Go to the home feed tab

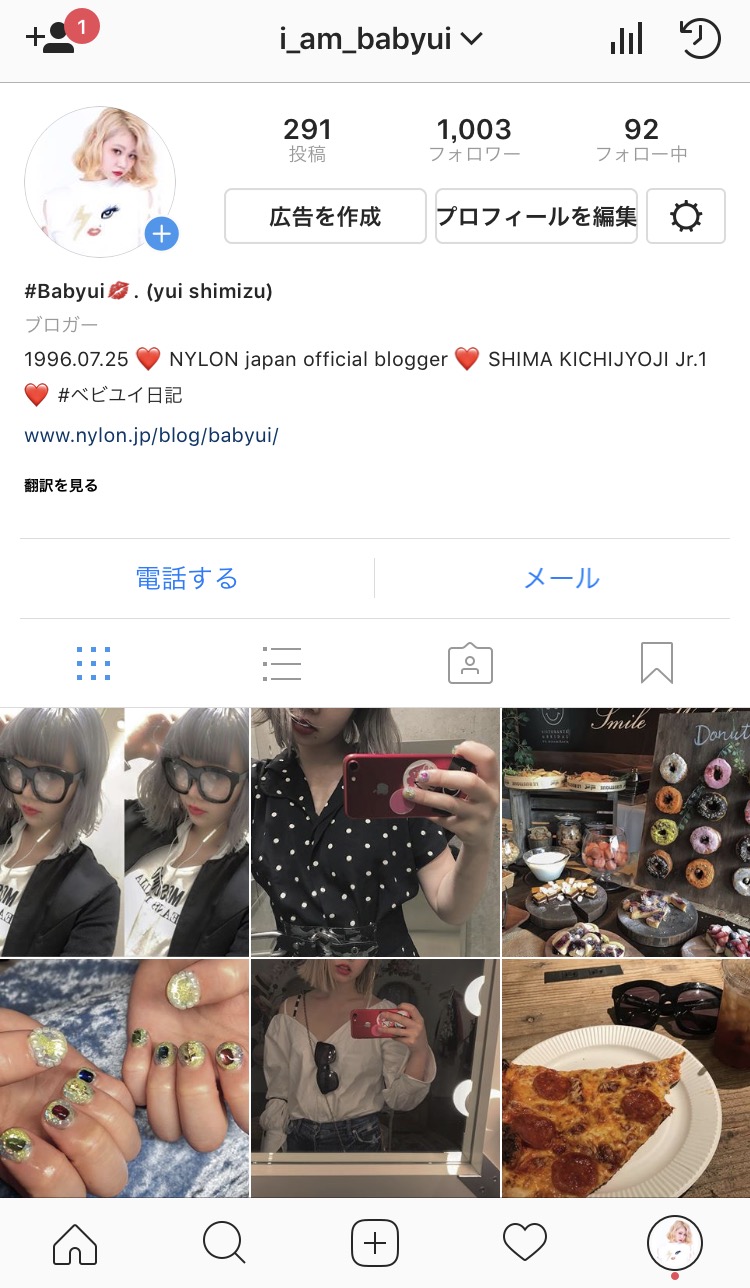[75, 1243]
